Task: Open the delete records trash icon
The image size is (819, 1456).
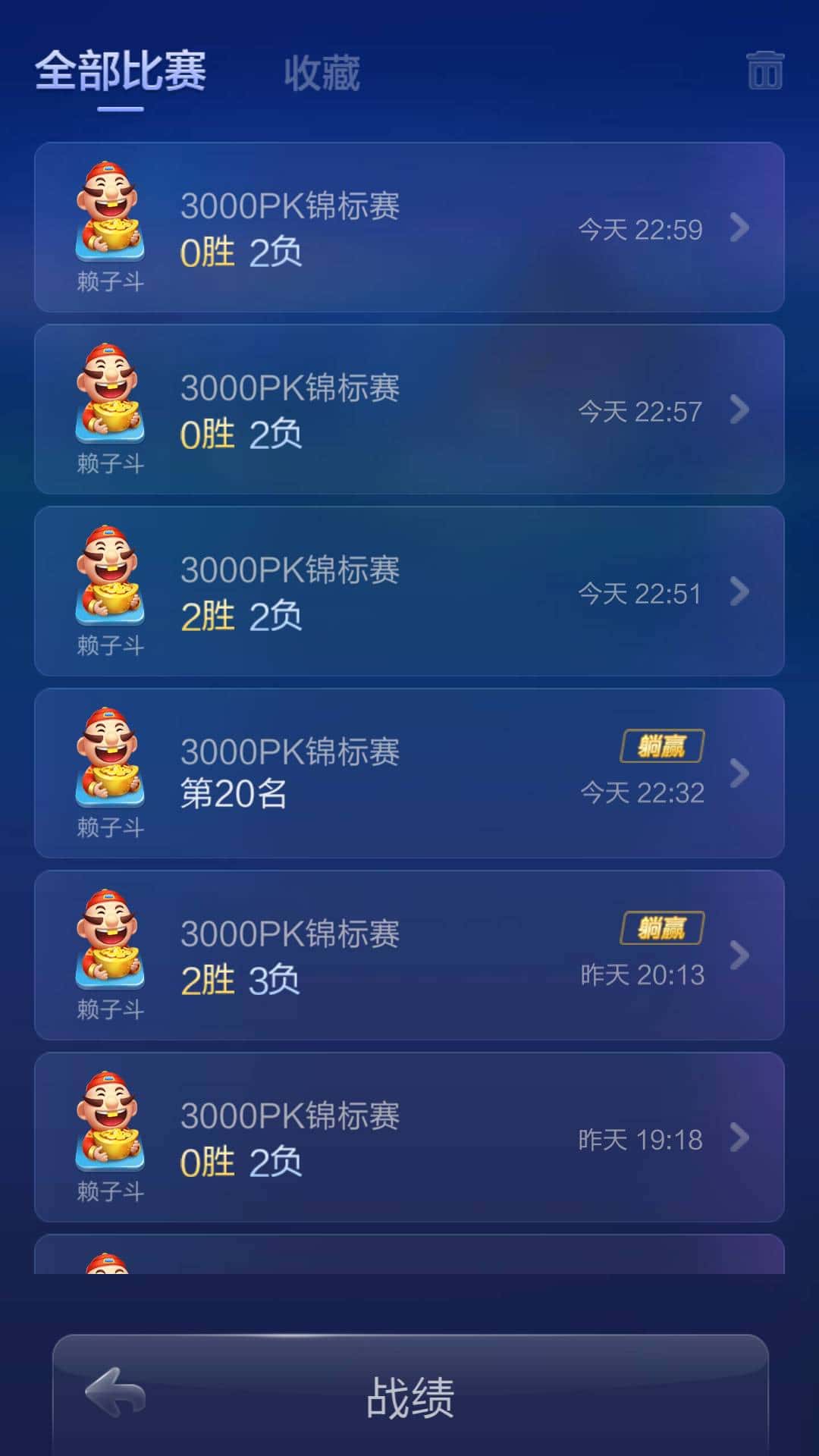Action: click(x=765, y=71)
